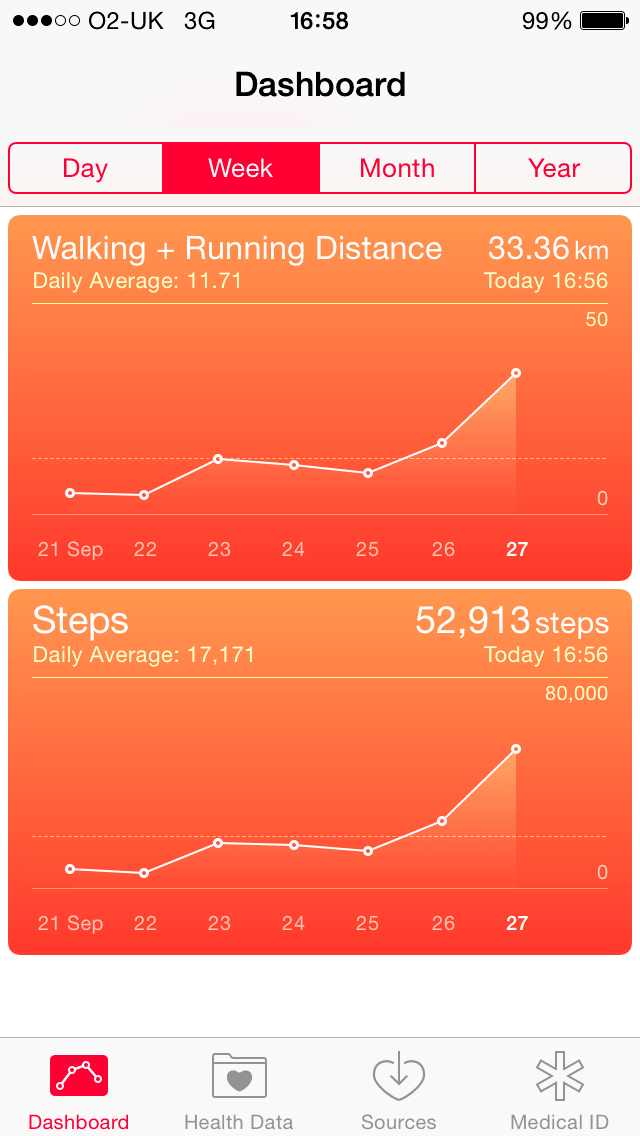640x1136 pixels.
Task: Select the Week segment
Action: (x=241, y=168)
